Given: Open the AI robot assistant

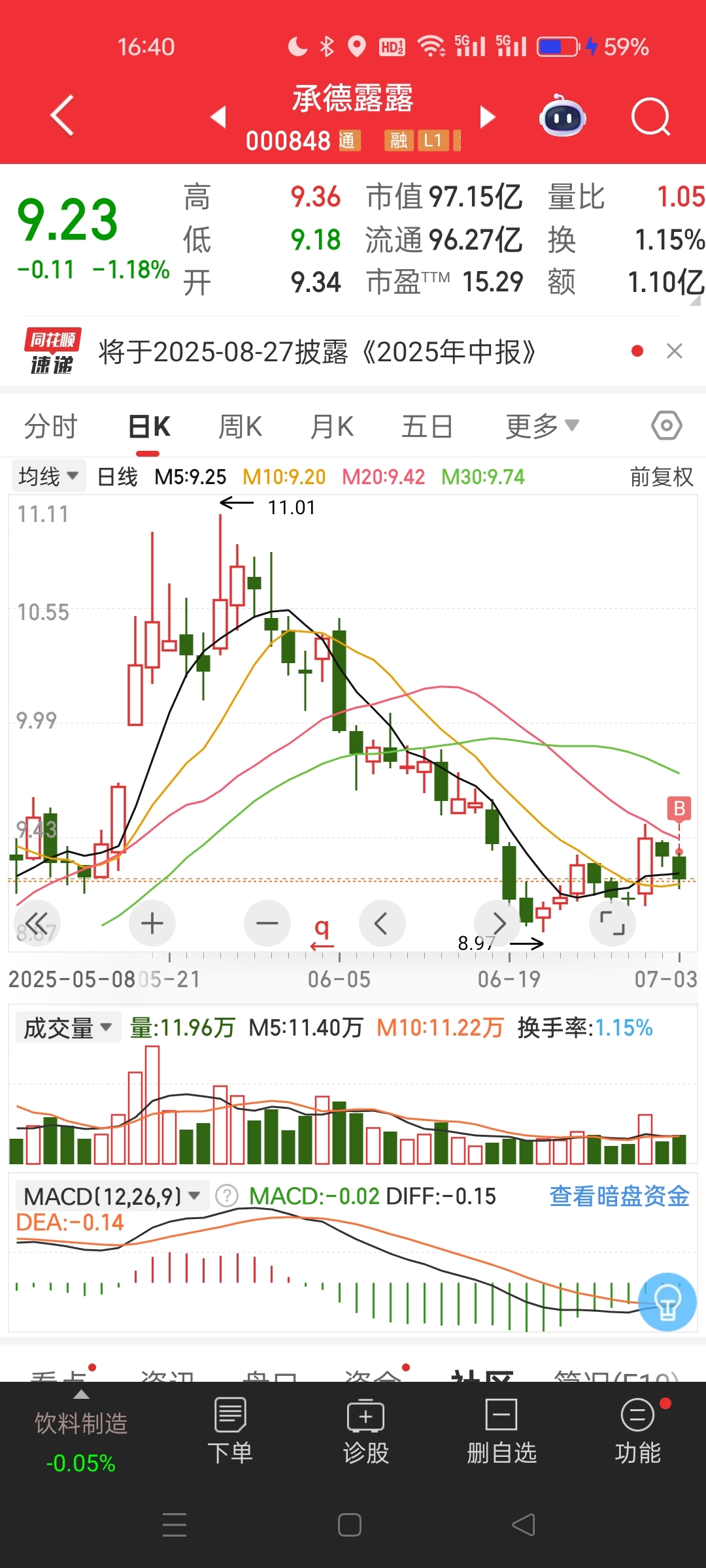Looking at the screenshot, I should [562, 116].
